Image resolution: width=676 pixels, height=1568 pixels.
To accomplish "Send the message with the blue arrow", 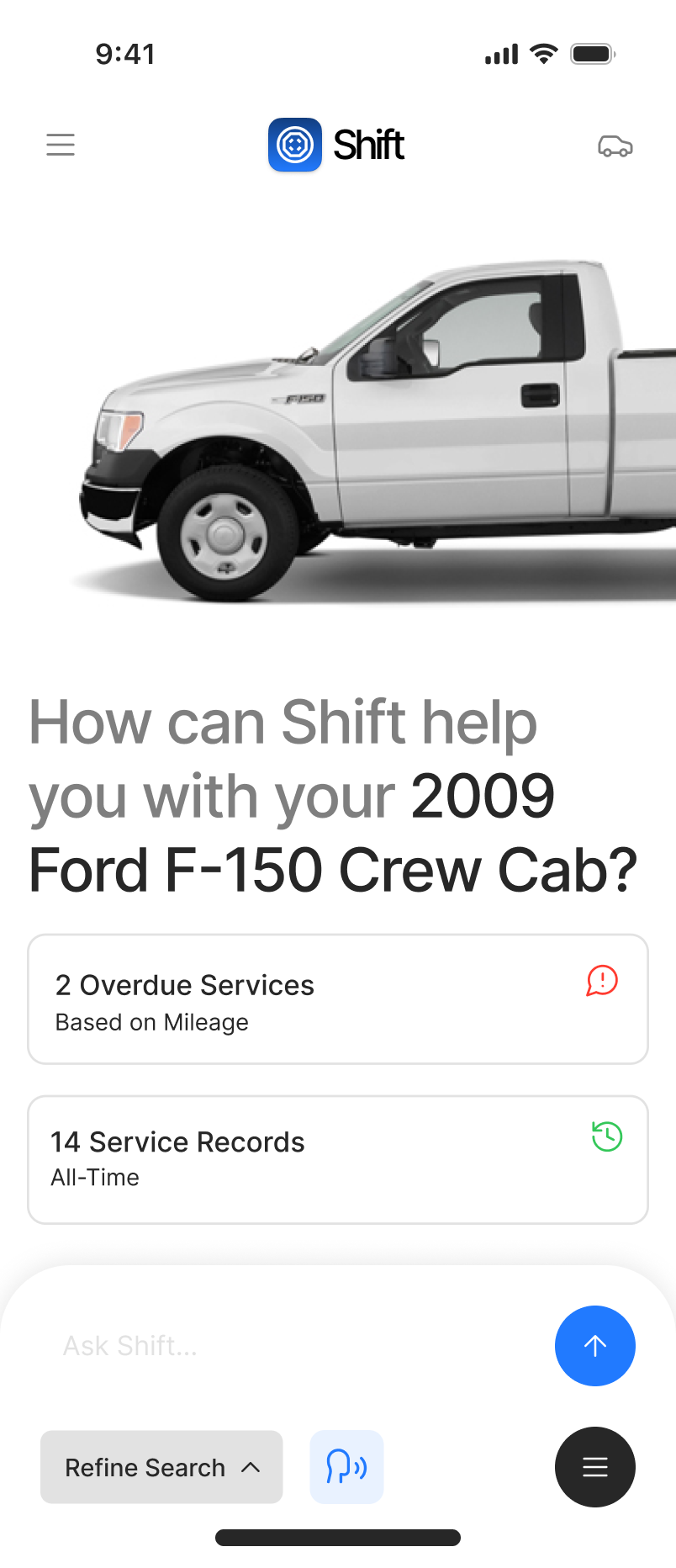I will pos(595,1346).
